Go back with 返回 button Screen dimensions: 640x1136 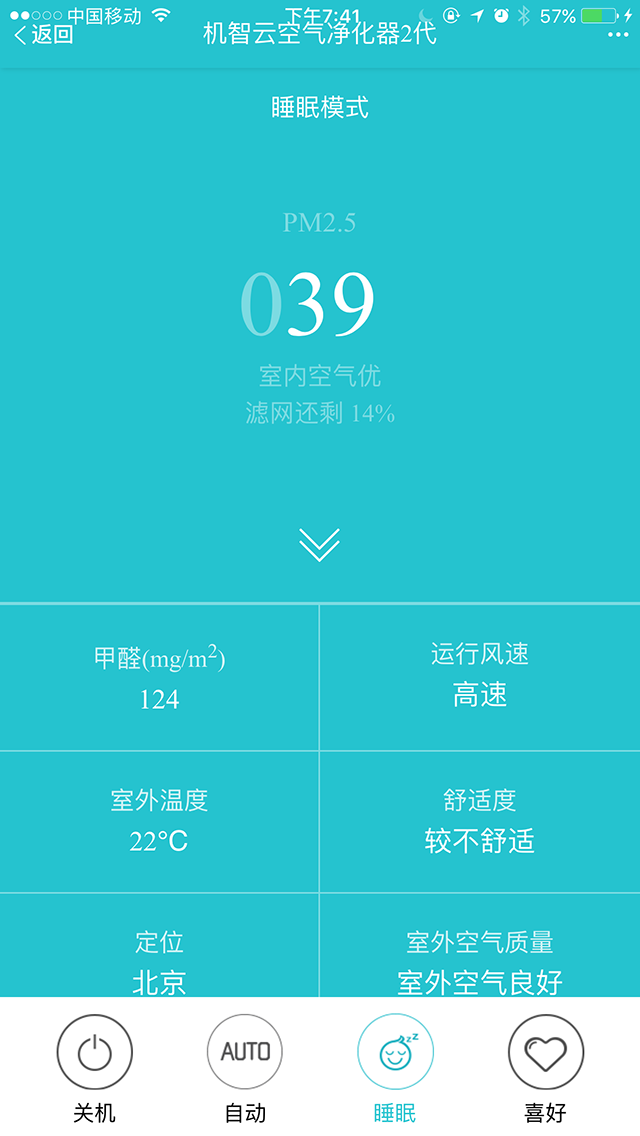(44, 35)
